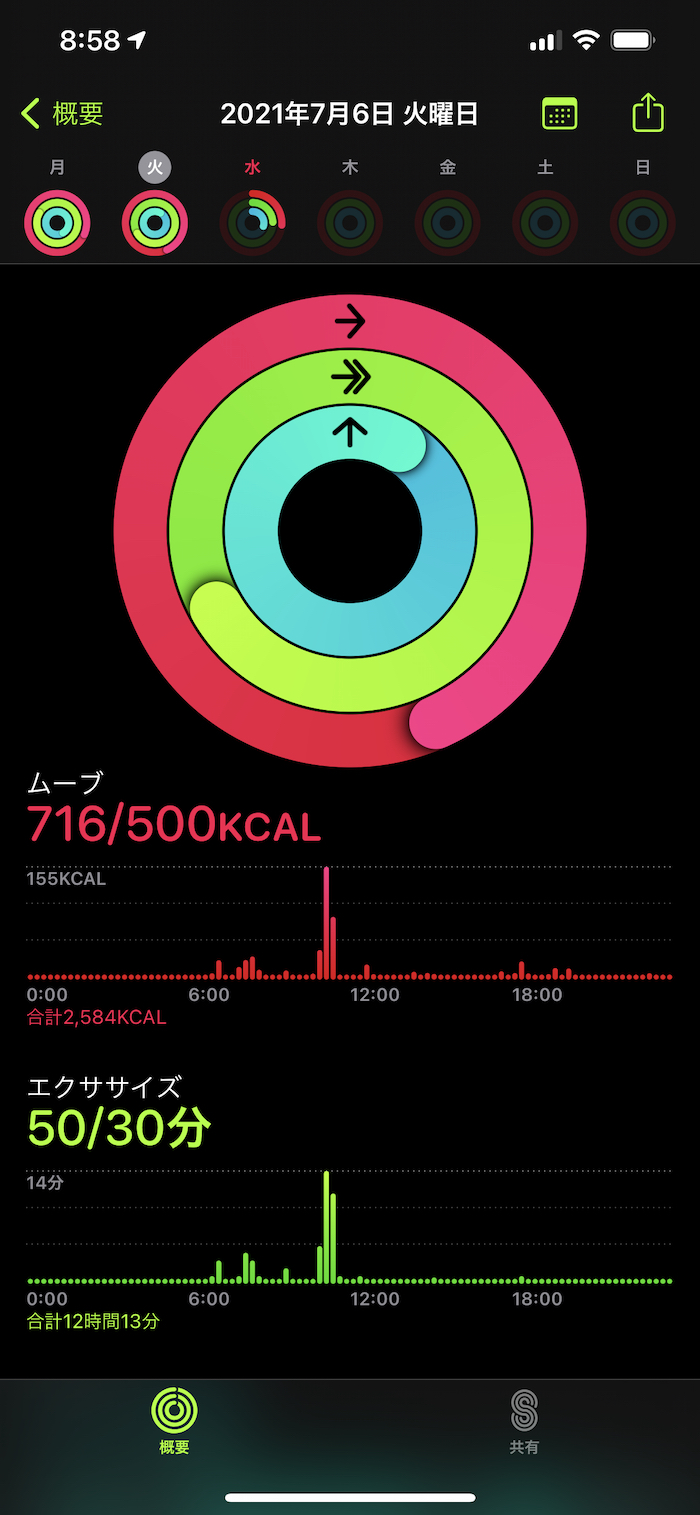Switch to the 概要 tab

coord(174,1421)
